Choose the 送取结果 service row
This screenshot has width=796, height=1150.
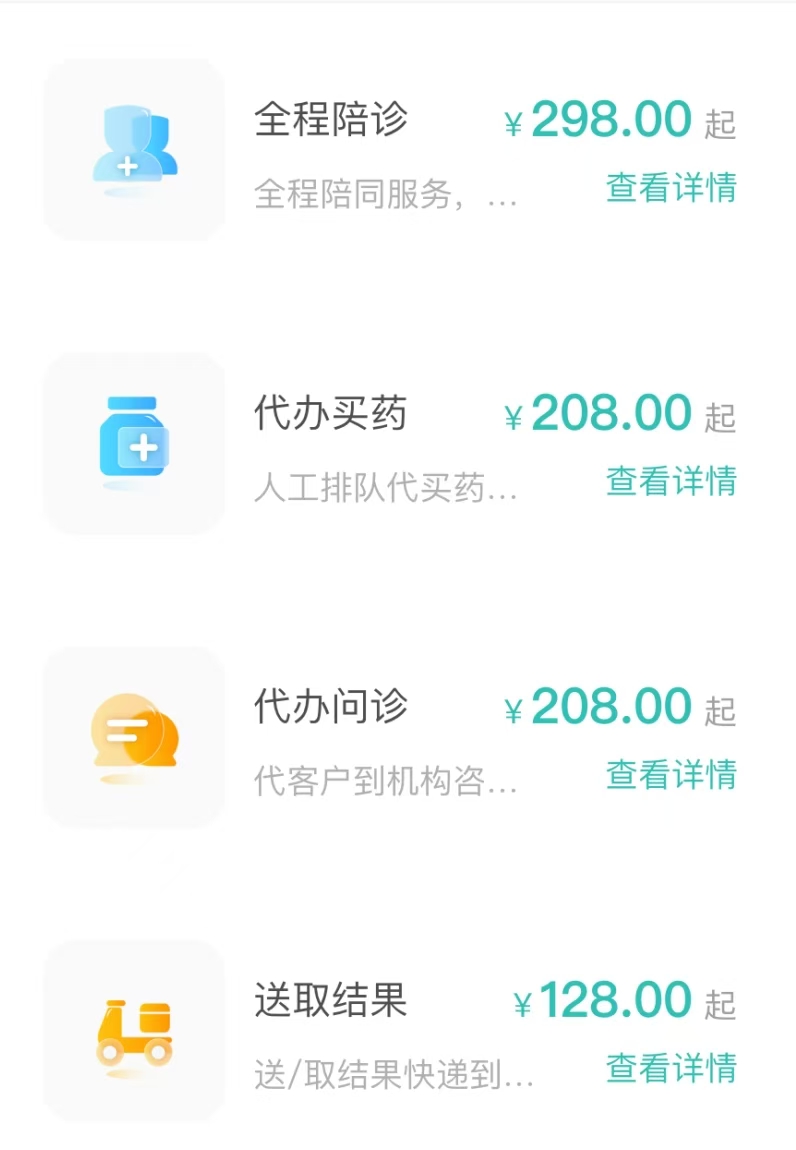(x=331, y=1000)
